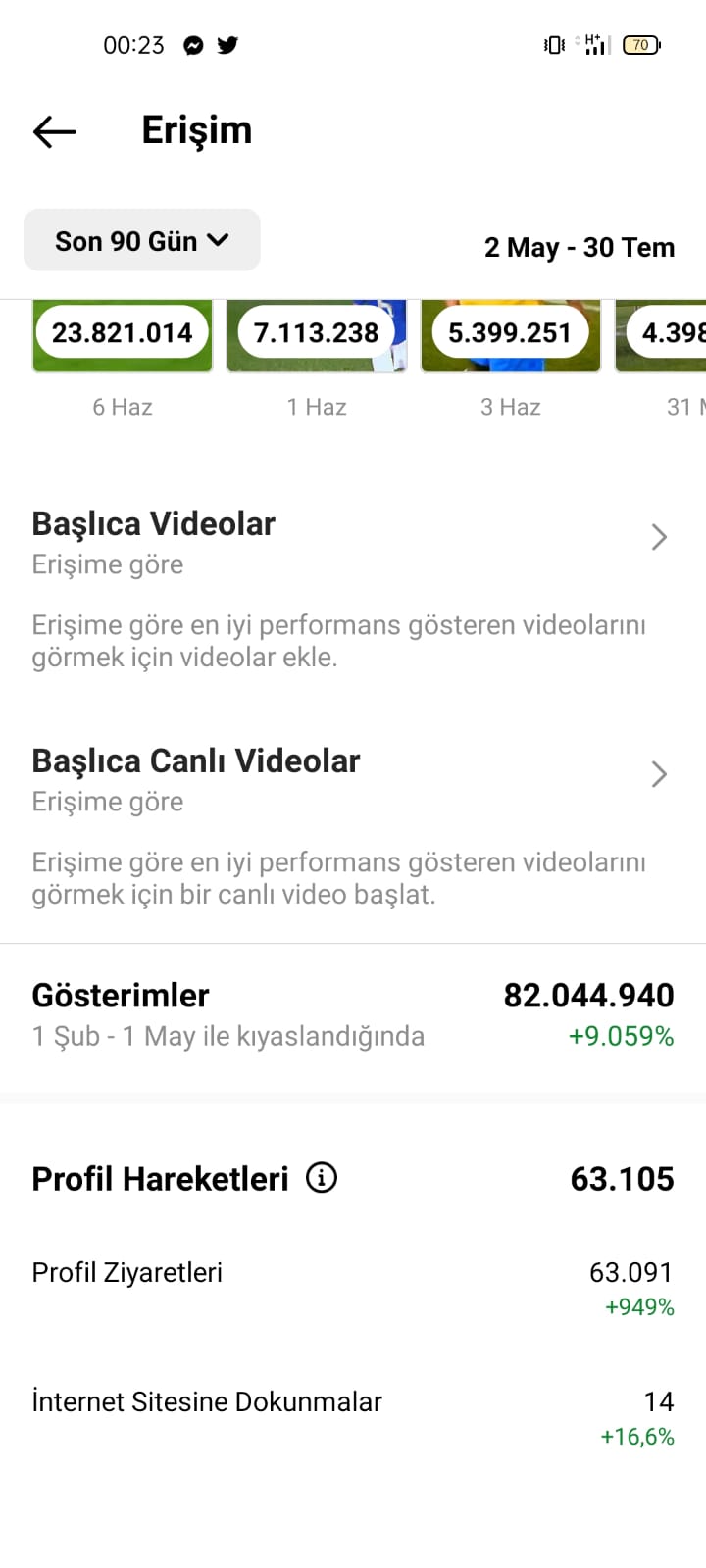This screenshot has width=706, height=1568.
Task: Show info about Profil Hareketleri
Action: point(322,1177)
